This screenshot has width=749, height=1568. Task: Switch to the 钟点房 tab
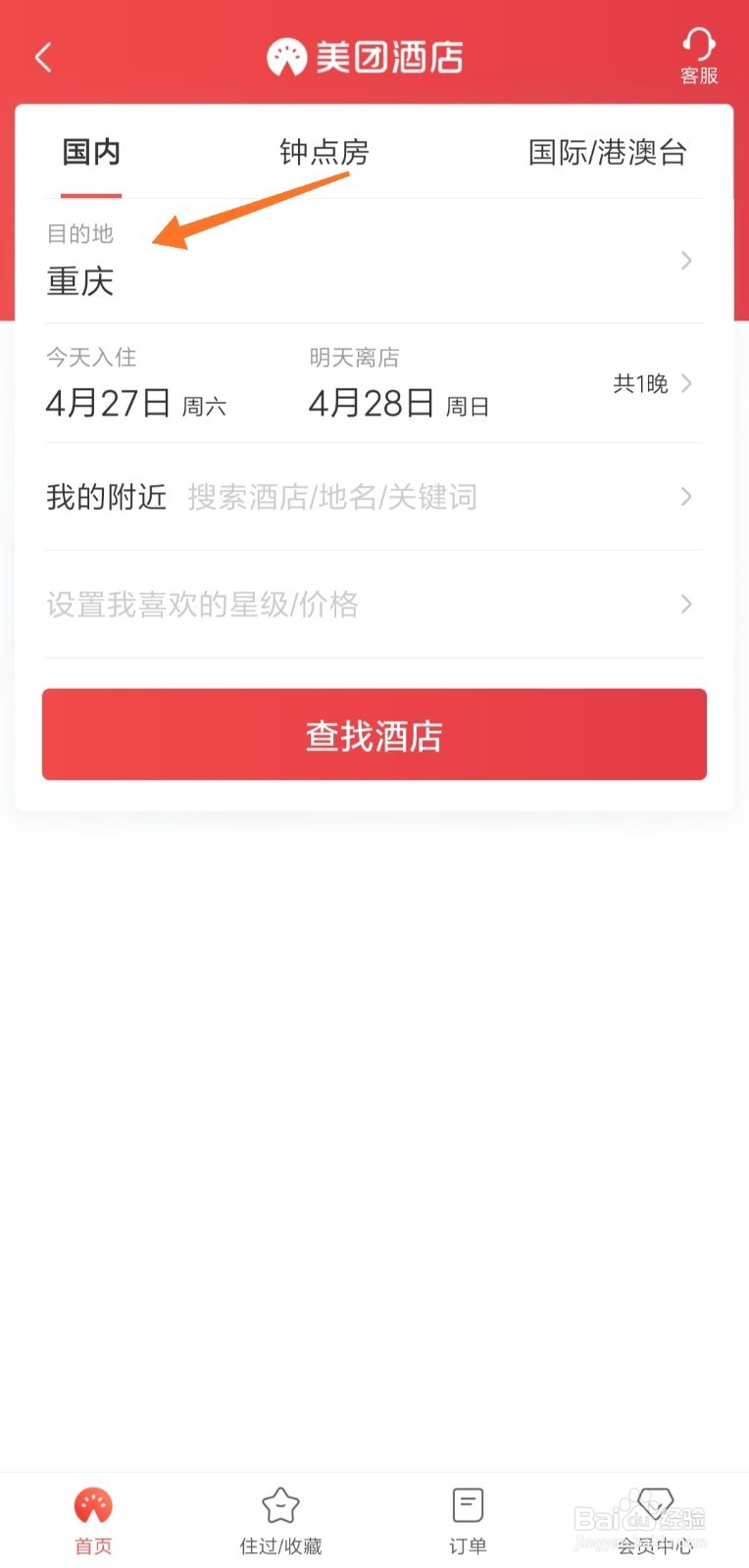325,153
